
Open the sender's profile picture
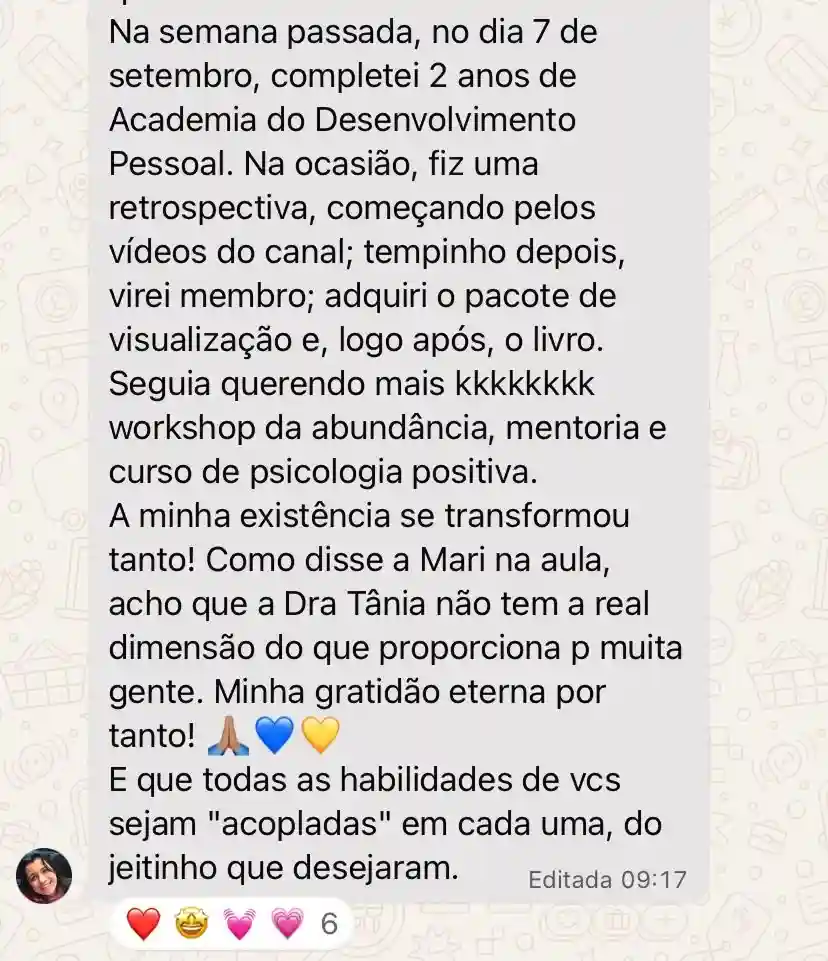coord(44,875)
